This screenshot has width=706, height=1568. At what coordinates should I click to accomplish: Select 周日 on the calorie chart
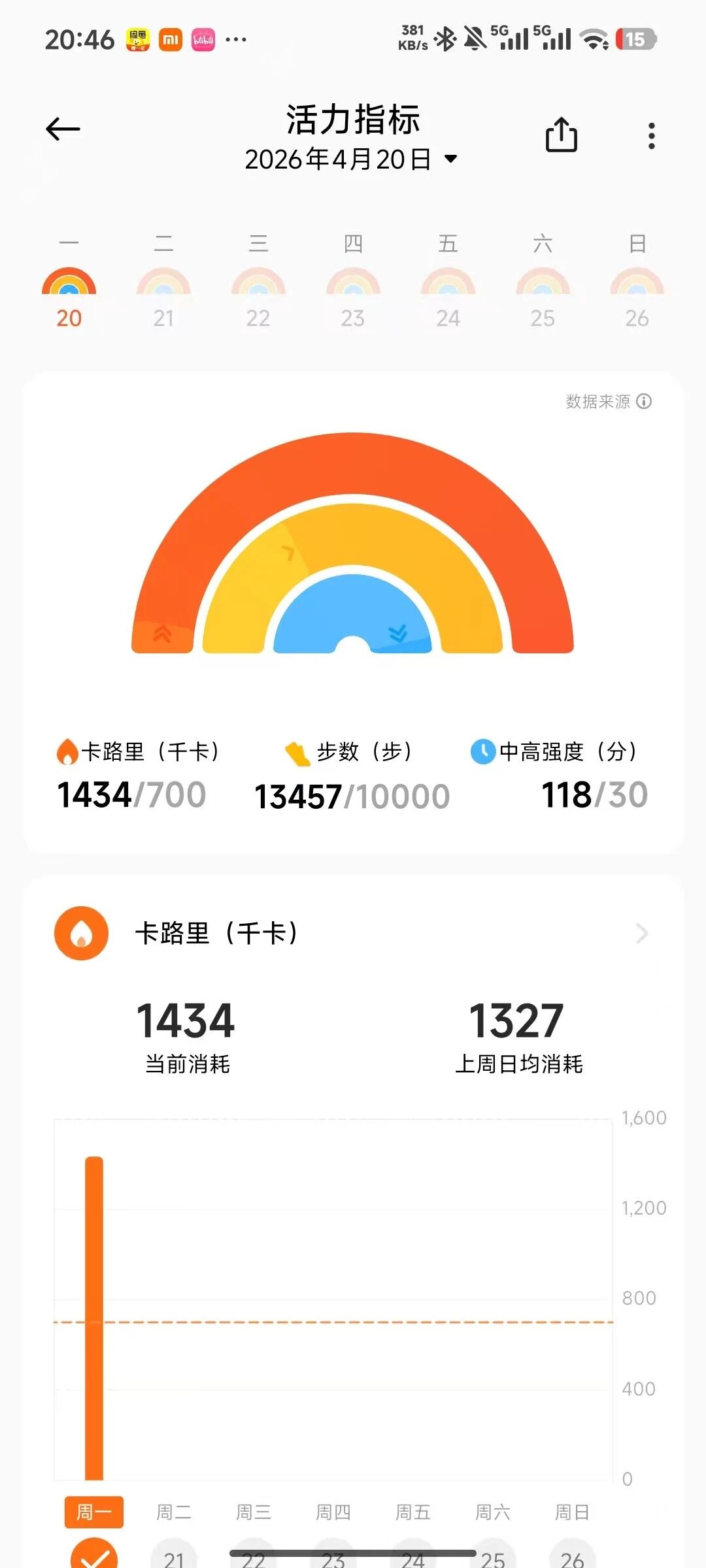pyautogui.click(x=573, y=1512)
